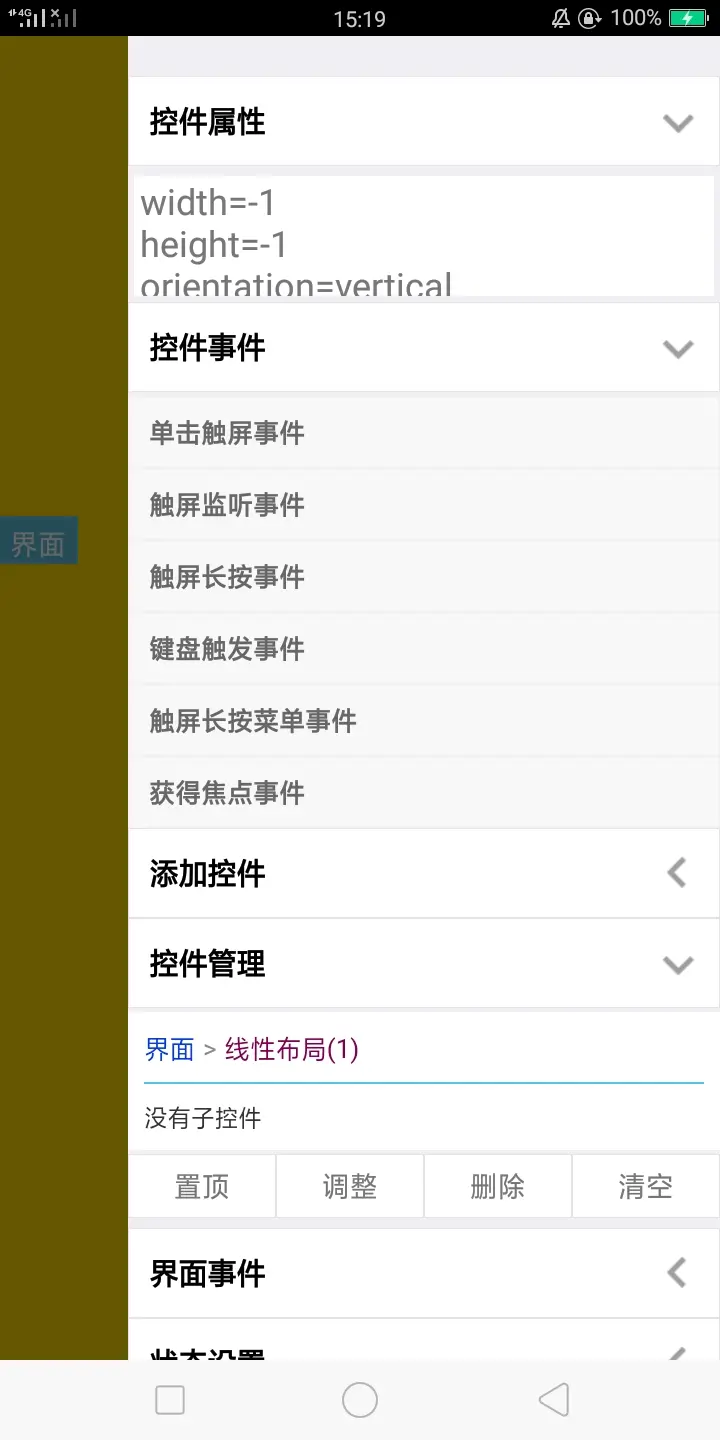
Task: Go back with the system back button
Action: coord(553,1400)
